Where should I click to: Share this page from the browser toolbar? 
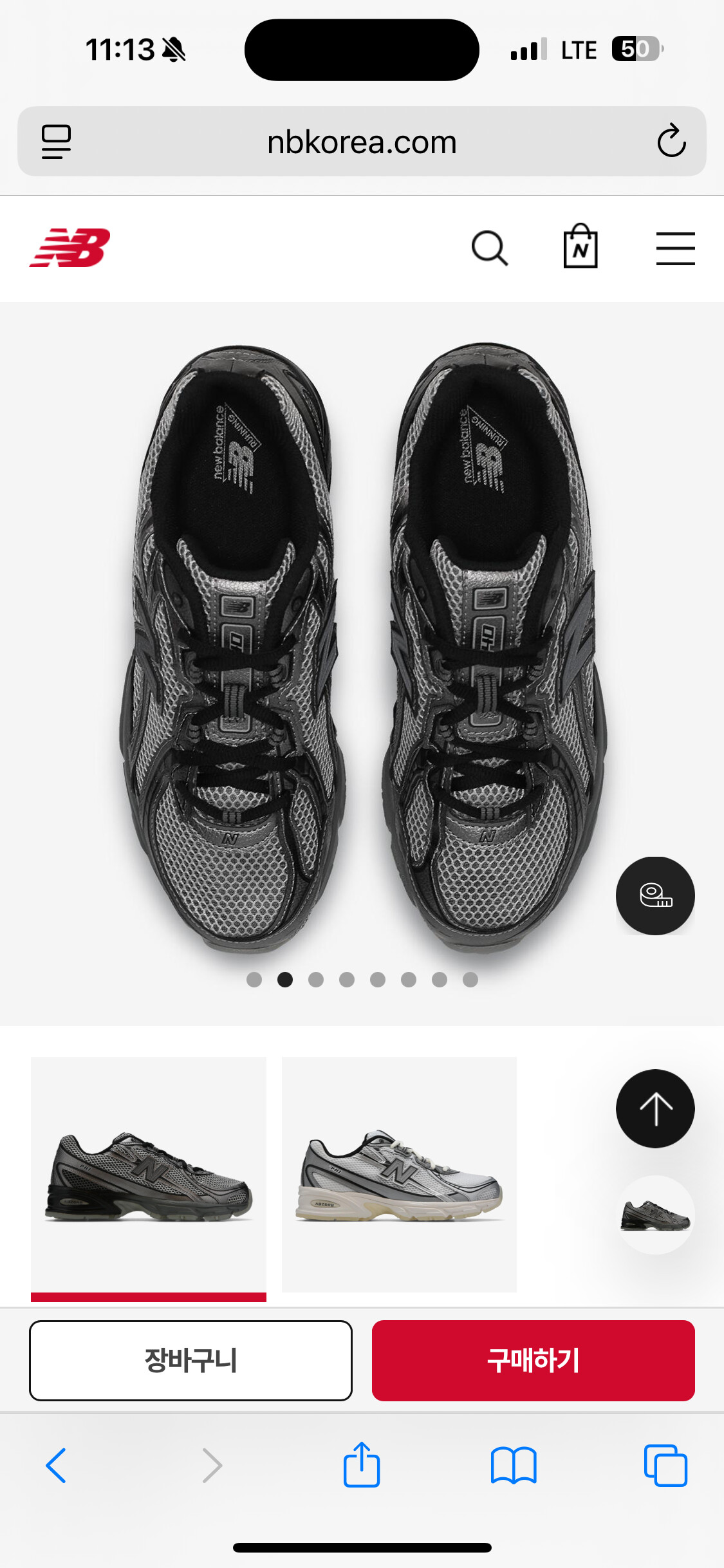pyautogui.click(x=362, y=1464)
